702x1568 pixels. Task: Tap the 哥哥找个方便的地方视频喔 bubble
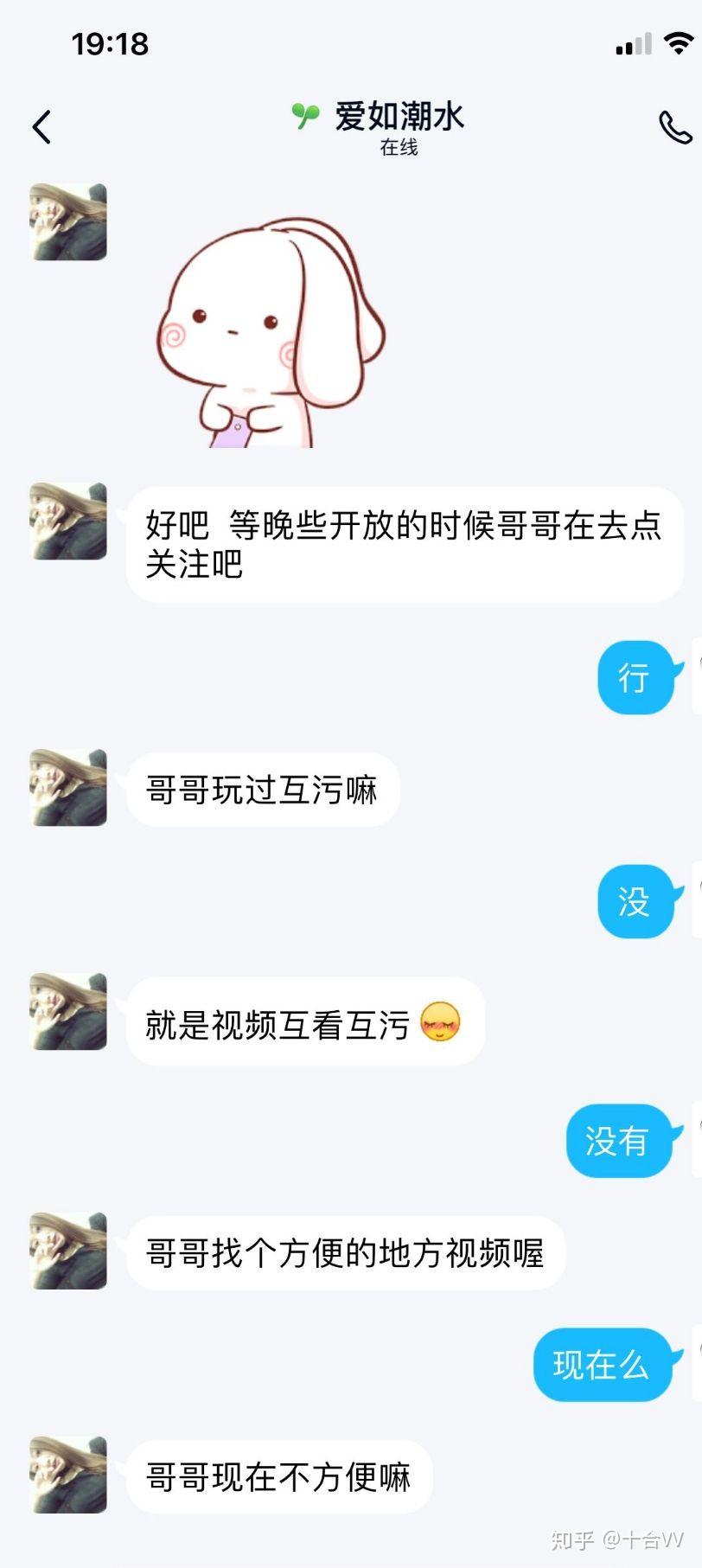344,1253
